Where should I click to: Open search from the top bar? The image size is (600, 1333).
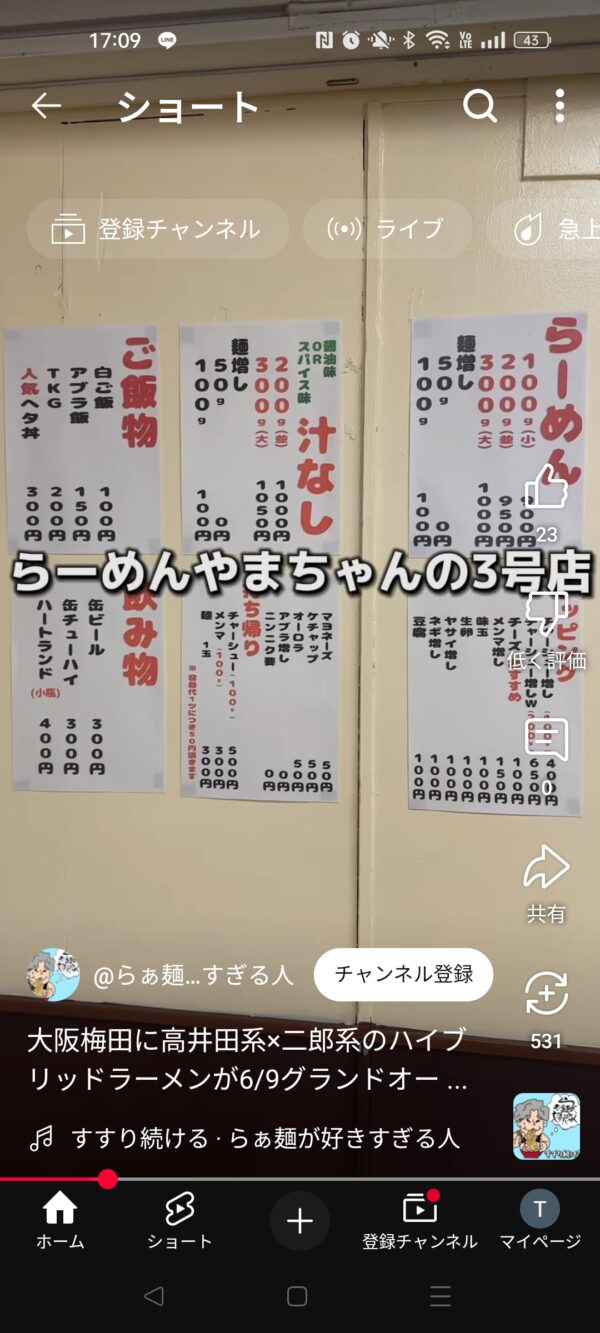coord(479,106)
